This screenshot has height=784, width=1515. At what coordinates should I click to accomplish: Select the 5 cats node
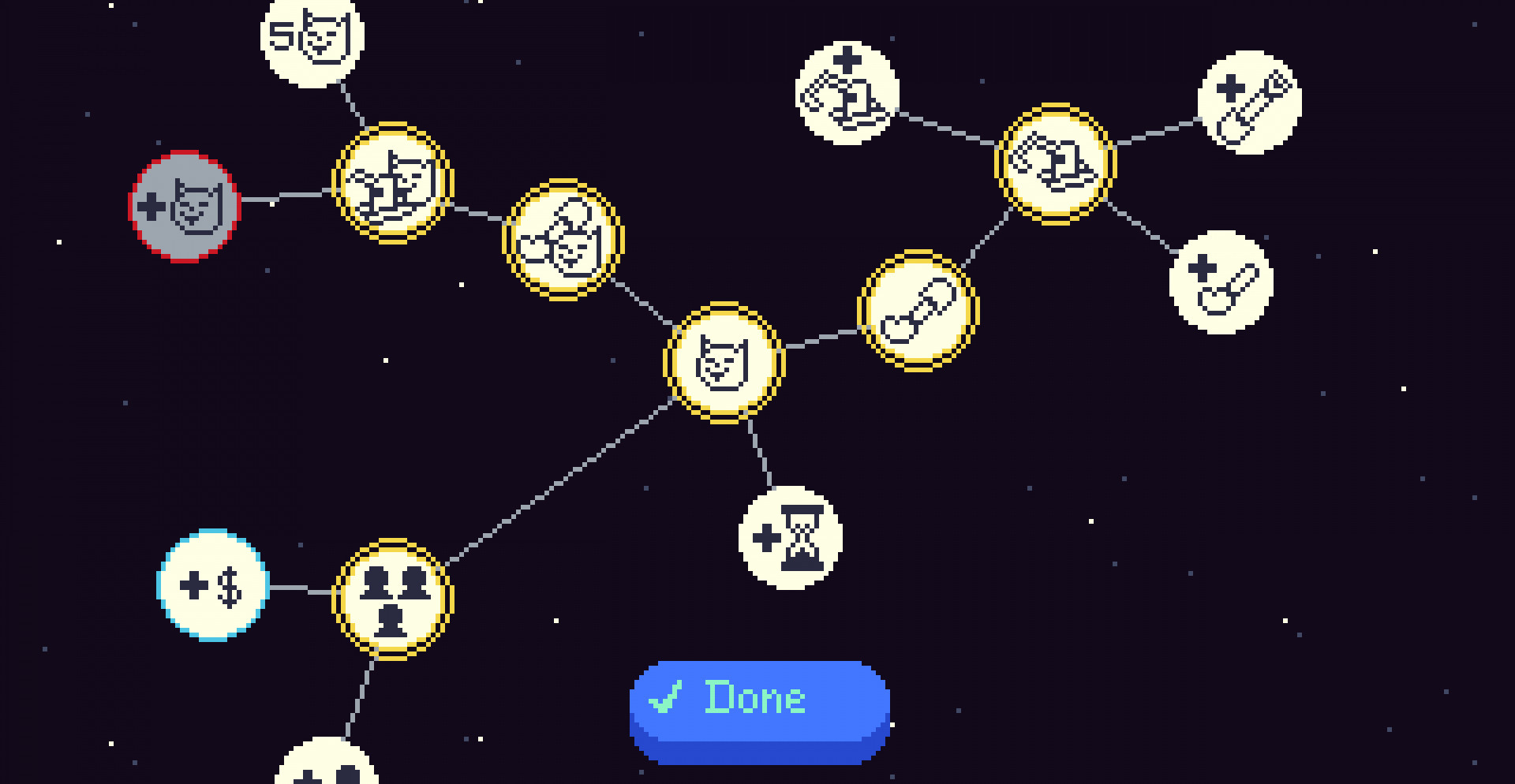[x=312, y=36]
